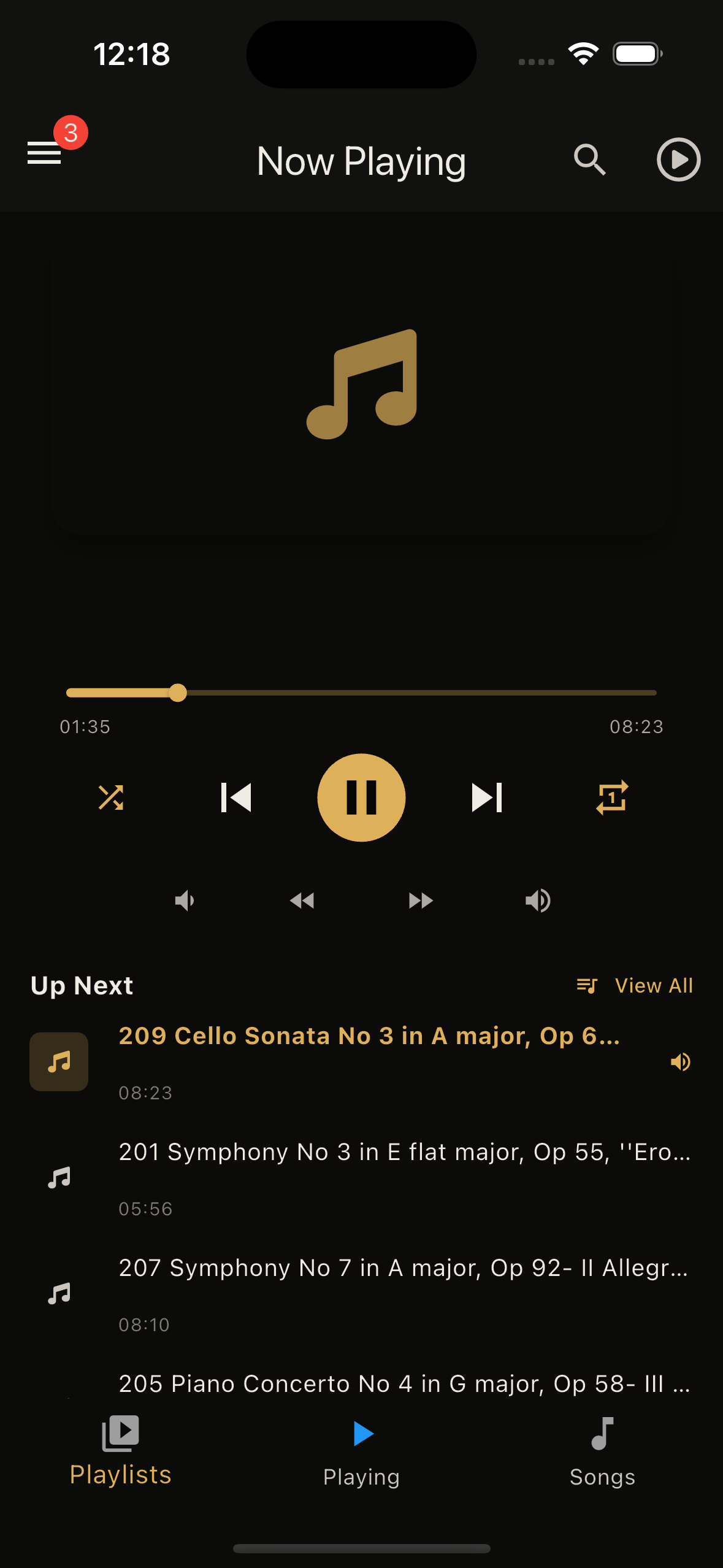723x1568 pixels.
Task: Fast-forward the track
Action: tap(421, 901)
